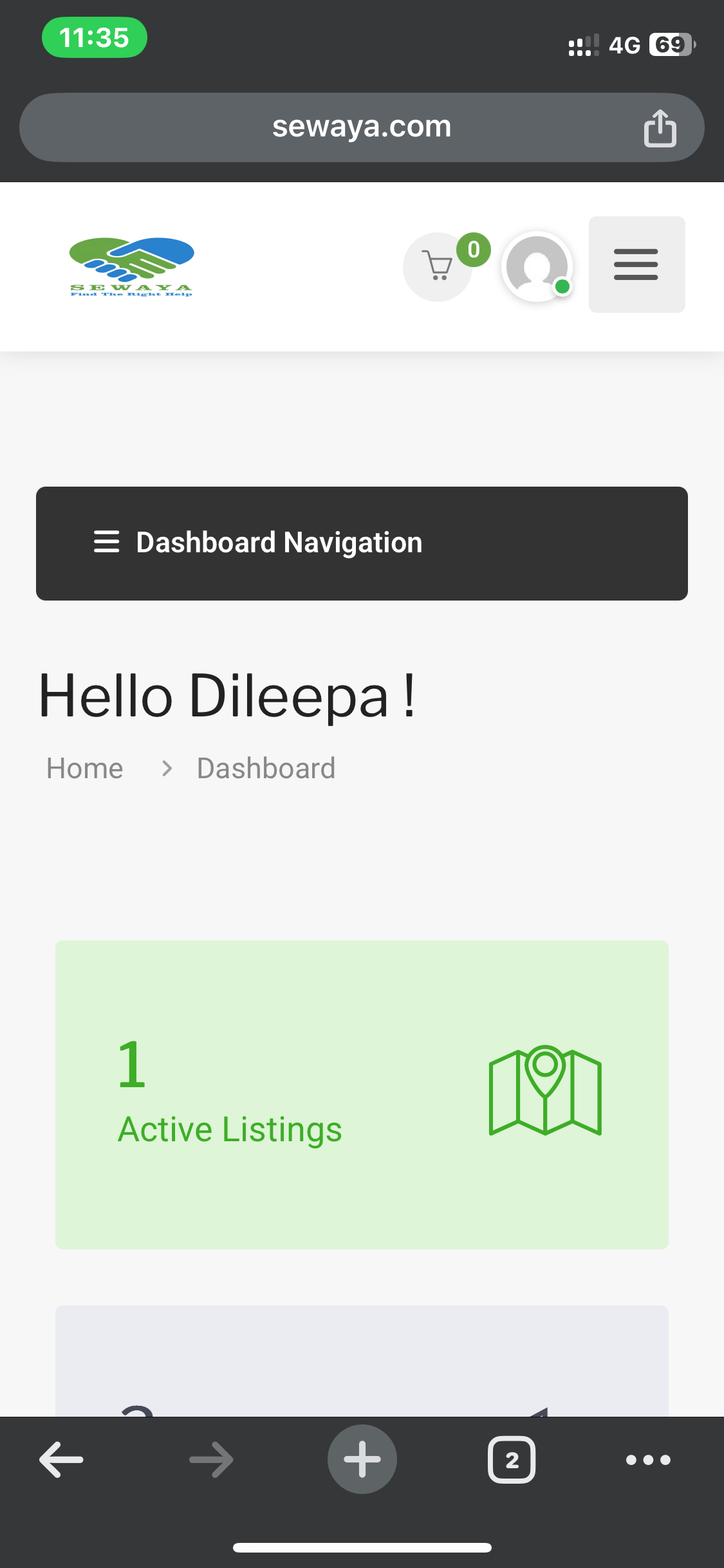Expand the Dashboard Navigation menu
The height and width of the screenshot is (1568, 724).
point(362,543)
